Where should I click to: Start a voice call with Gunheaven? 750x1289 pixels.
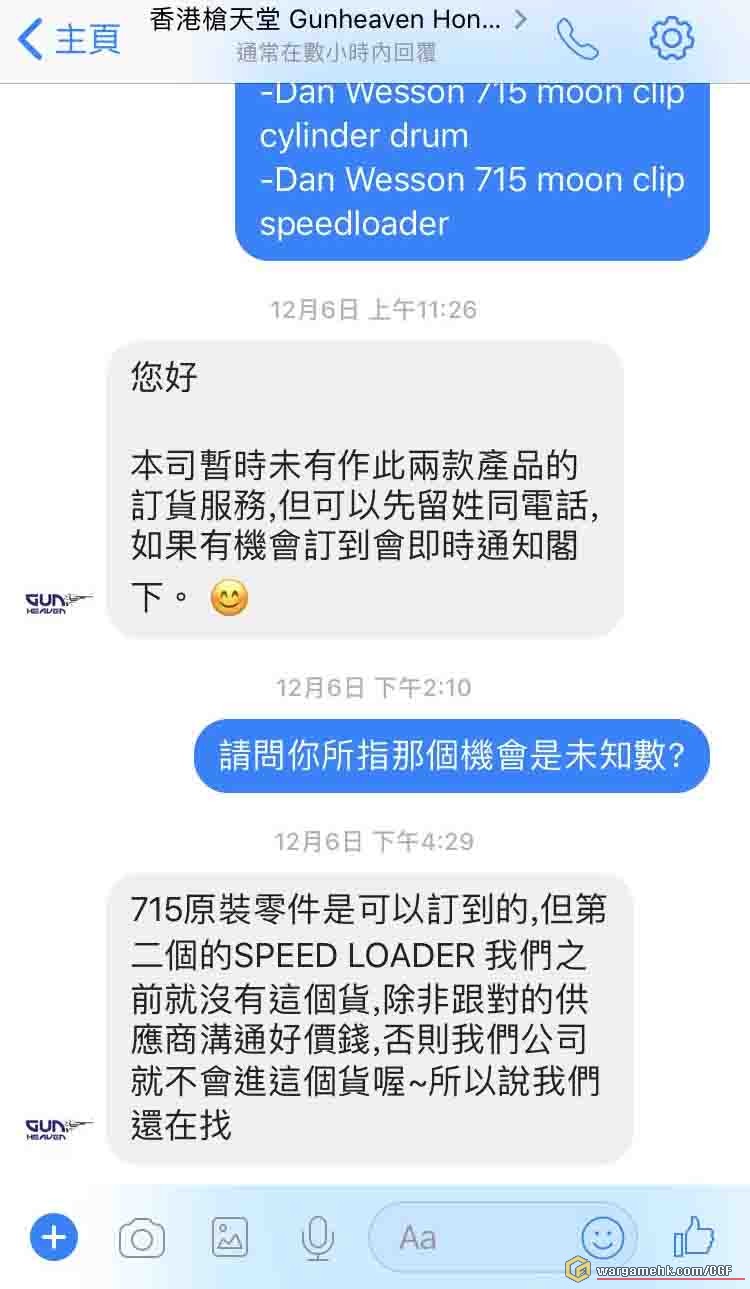[x=577, y=40]
